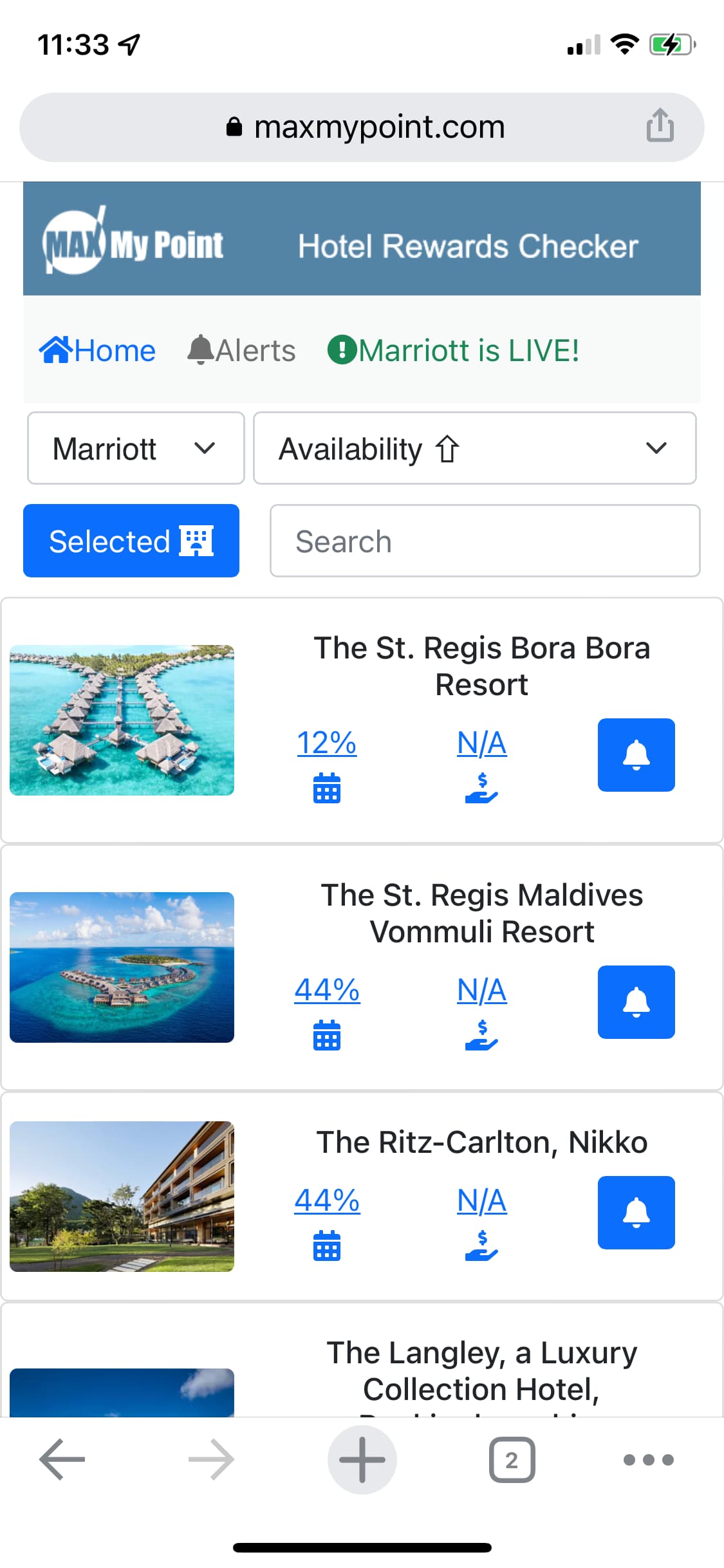View N/A price link for St. Regis Maldives

[482, 990]
